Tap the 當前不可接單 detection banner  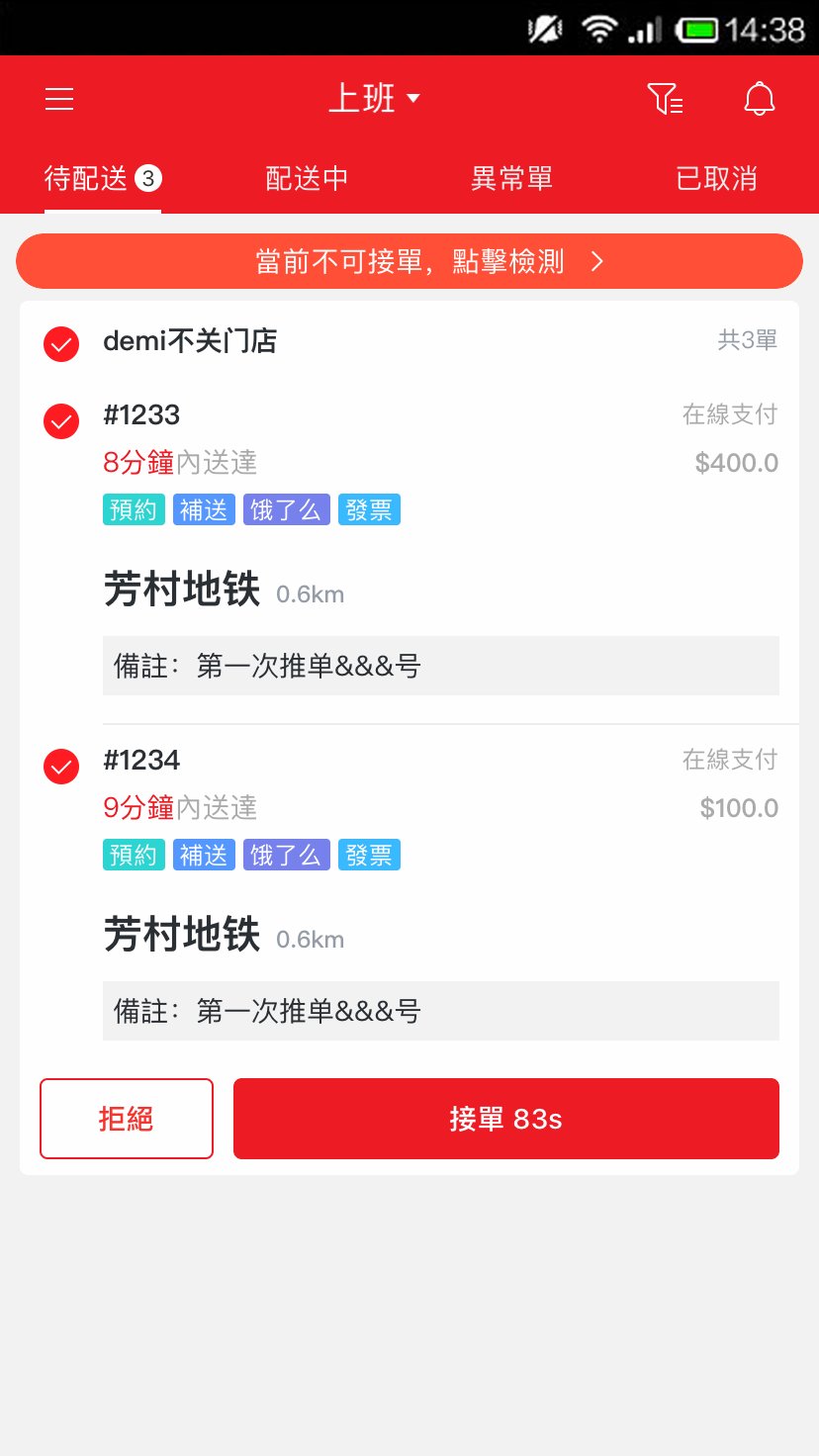pyautogui.click(x=409, y=261)
